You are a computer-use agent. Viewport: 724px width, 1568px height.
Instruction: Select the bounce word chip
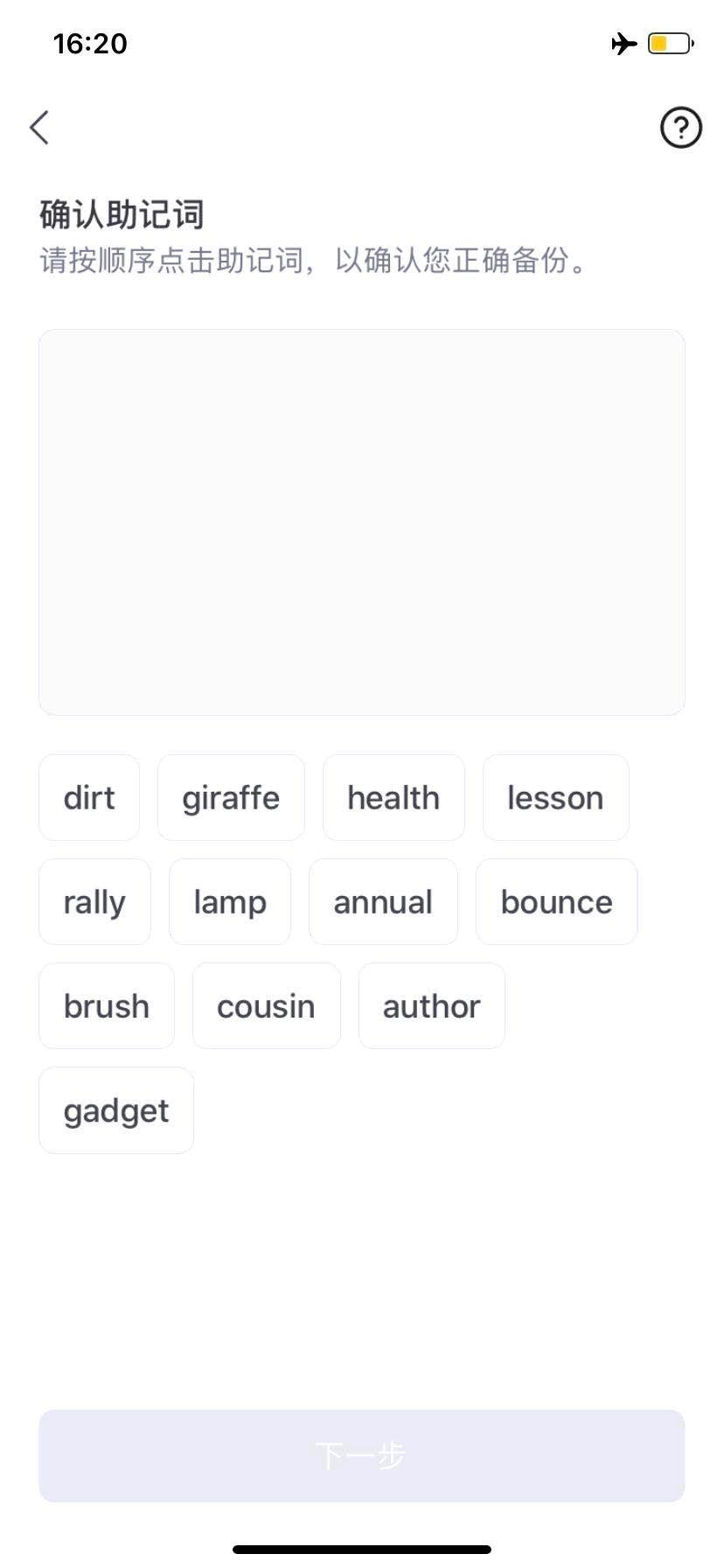tap(556, 902)
